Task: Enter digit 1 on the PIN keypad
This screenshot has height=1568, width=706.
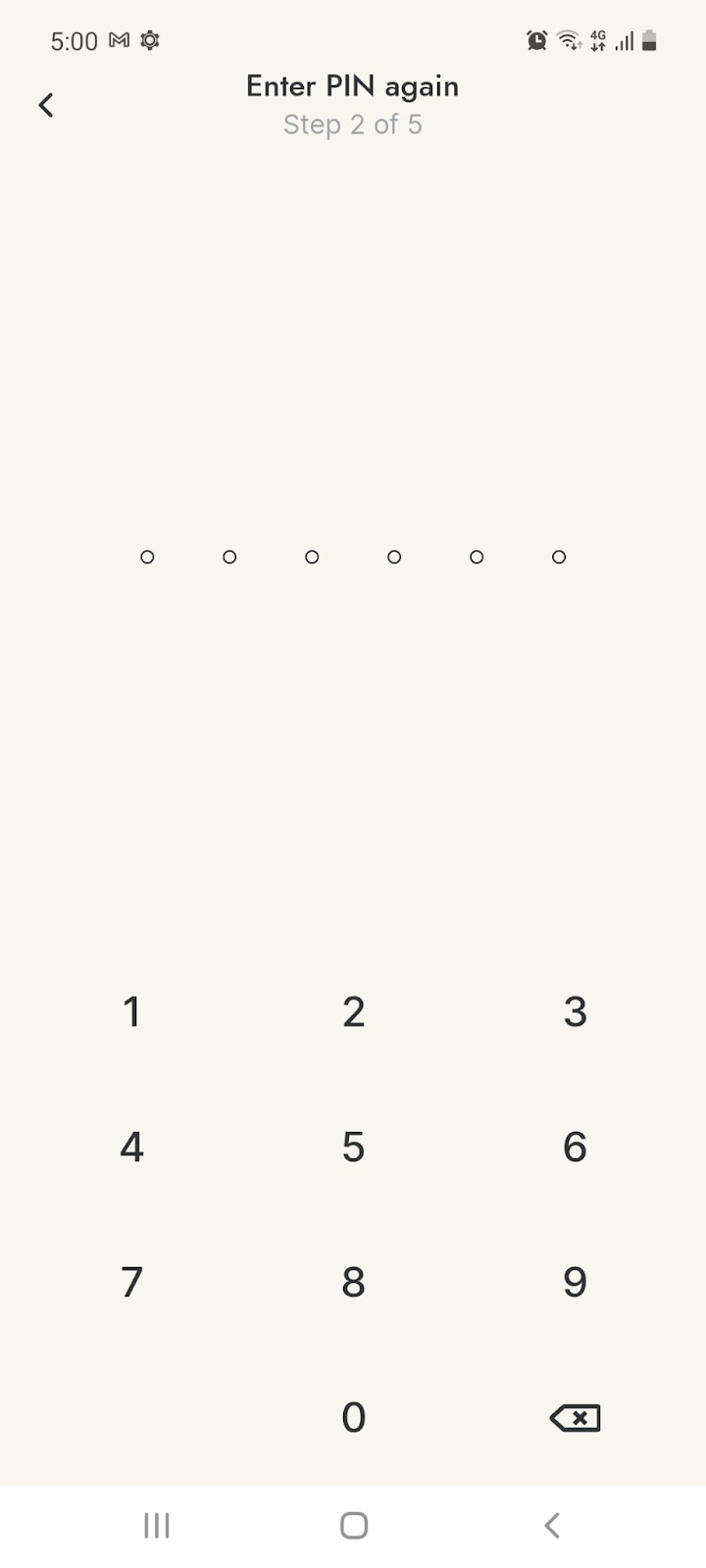Action: [131, 1011]
